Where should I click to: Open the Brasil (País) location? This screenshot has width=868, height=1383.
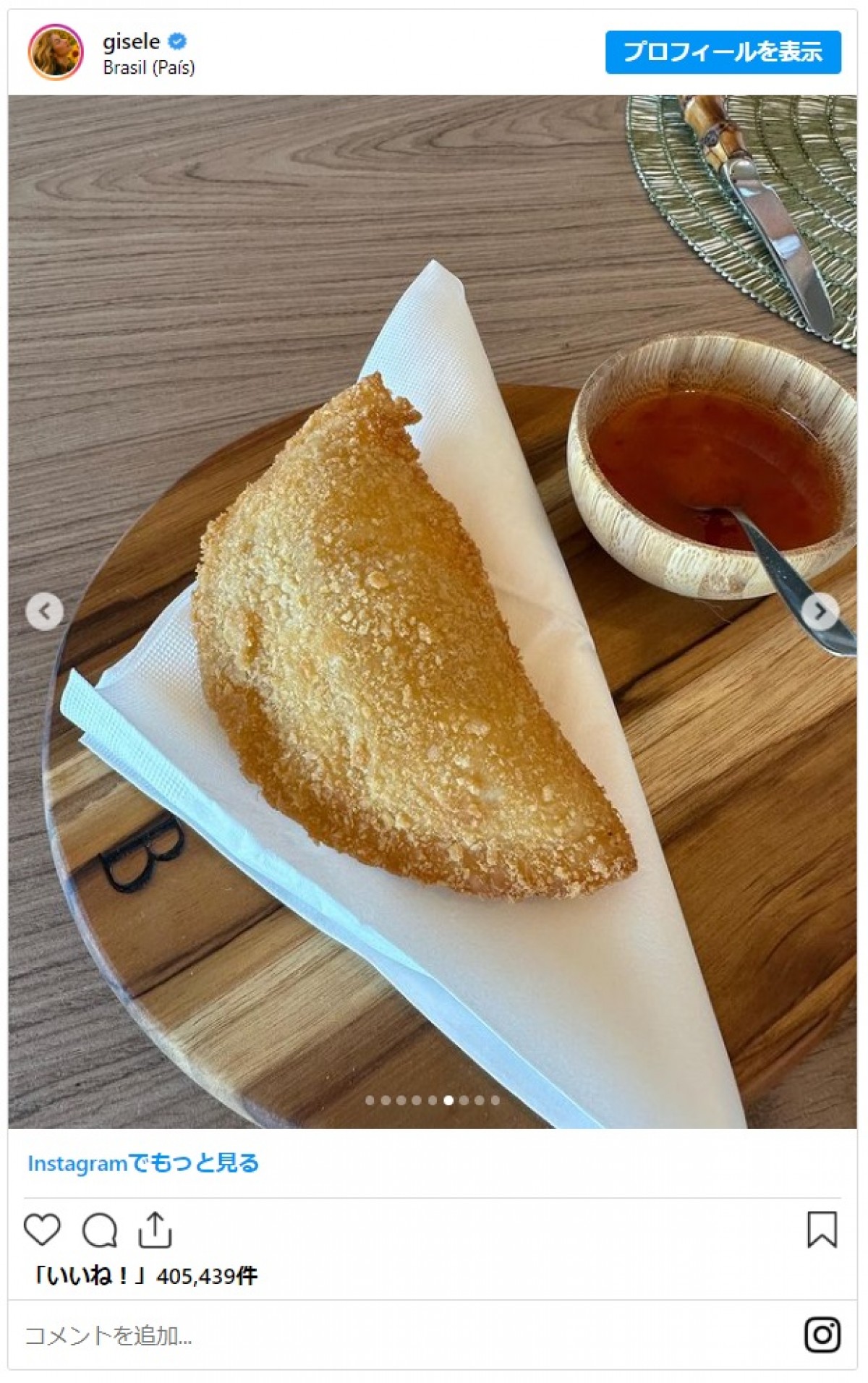click(x=149, y=68)
